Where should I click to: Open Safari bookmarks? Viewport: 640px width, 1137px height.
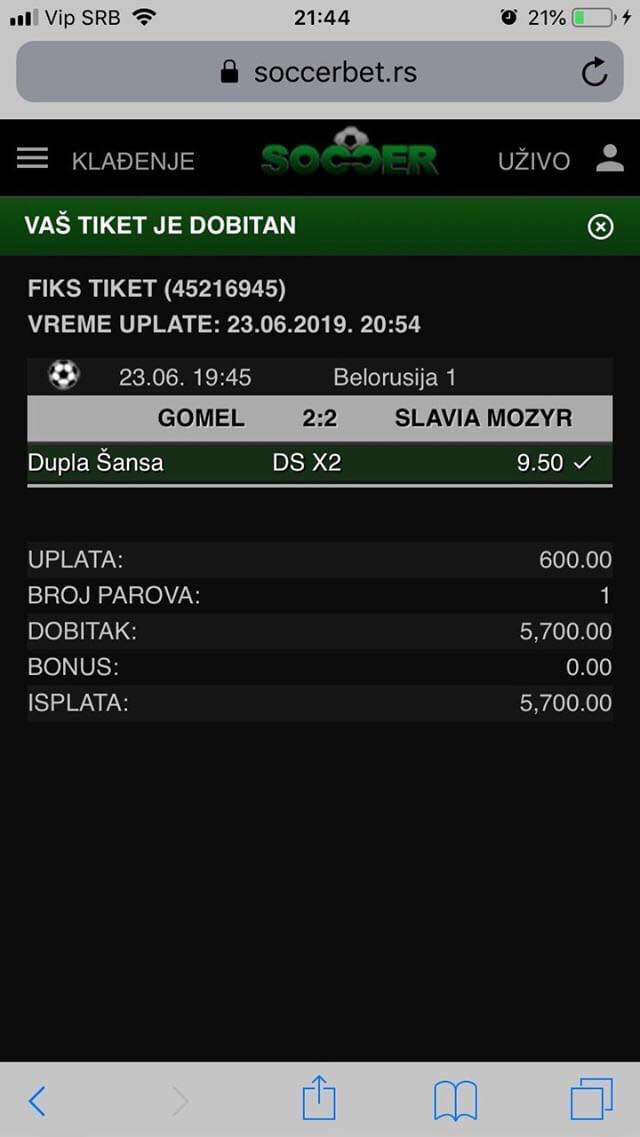455,1100
